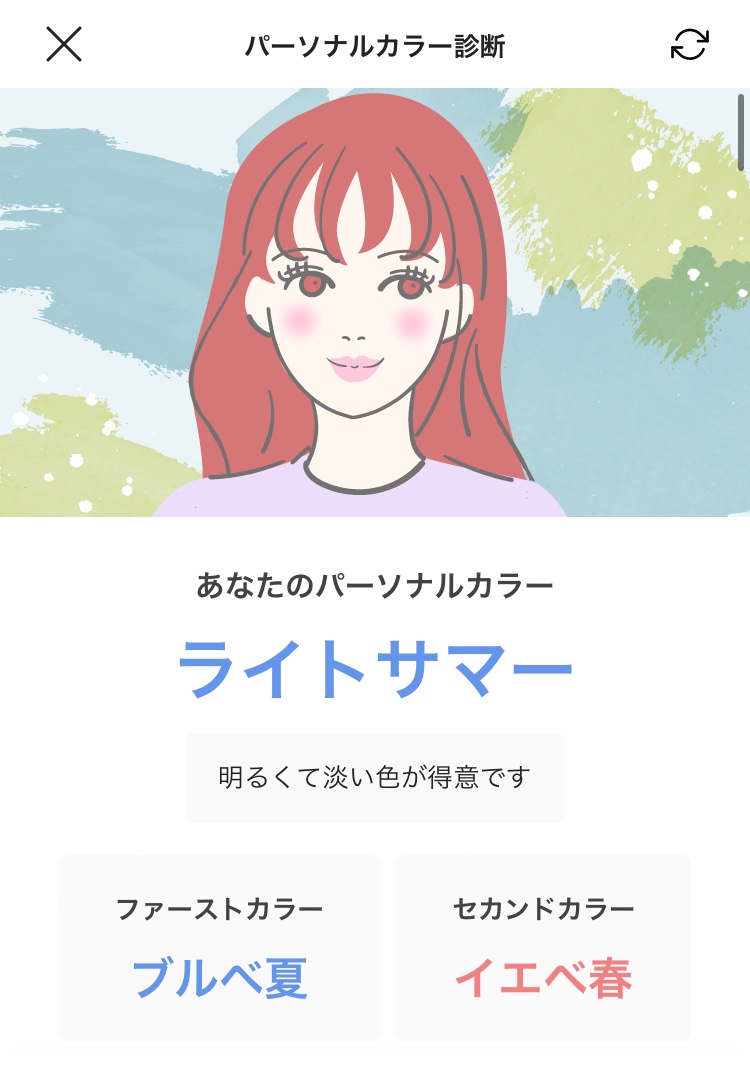Image resolution: width=750 pixels, height=1069 pixels.
Task: Click the ライトサマー result heading
Action: pos(375,660)
